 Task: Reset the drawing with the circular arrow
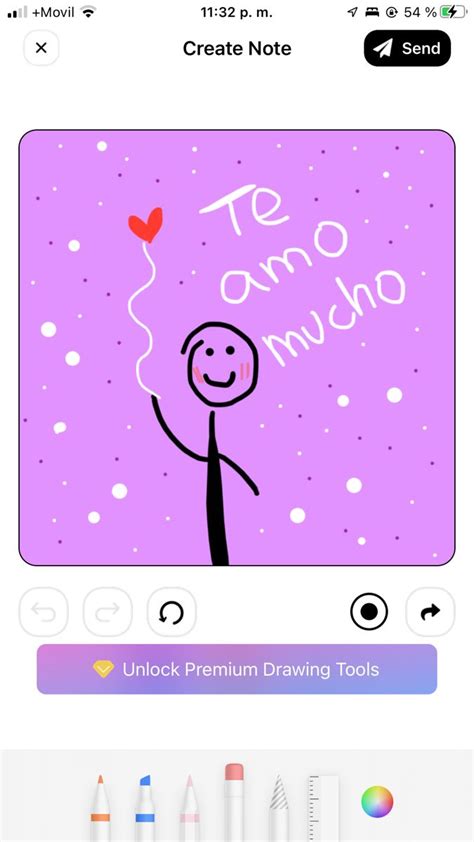[172, 612]
